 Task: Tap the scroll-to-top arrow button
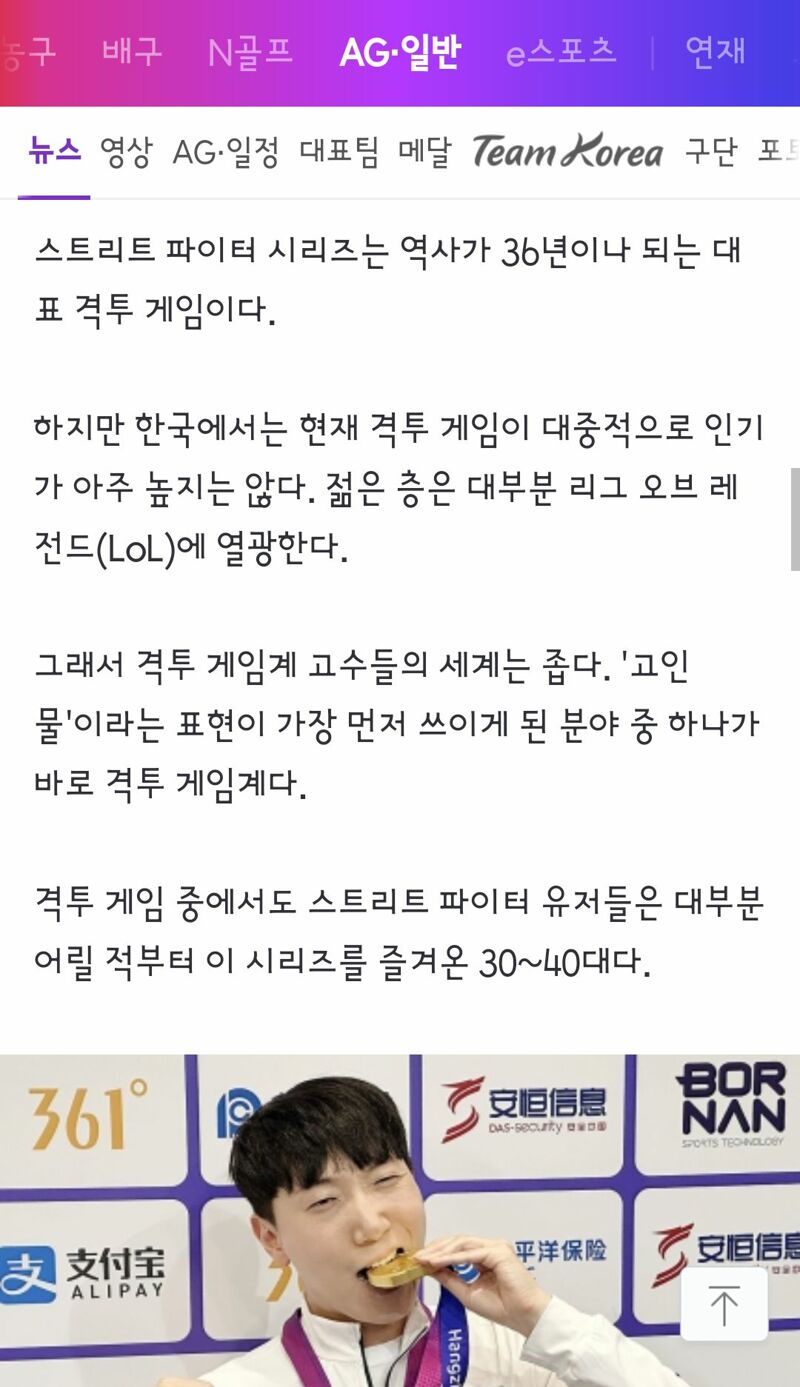724,1304
